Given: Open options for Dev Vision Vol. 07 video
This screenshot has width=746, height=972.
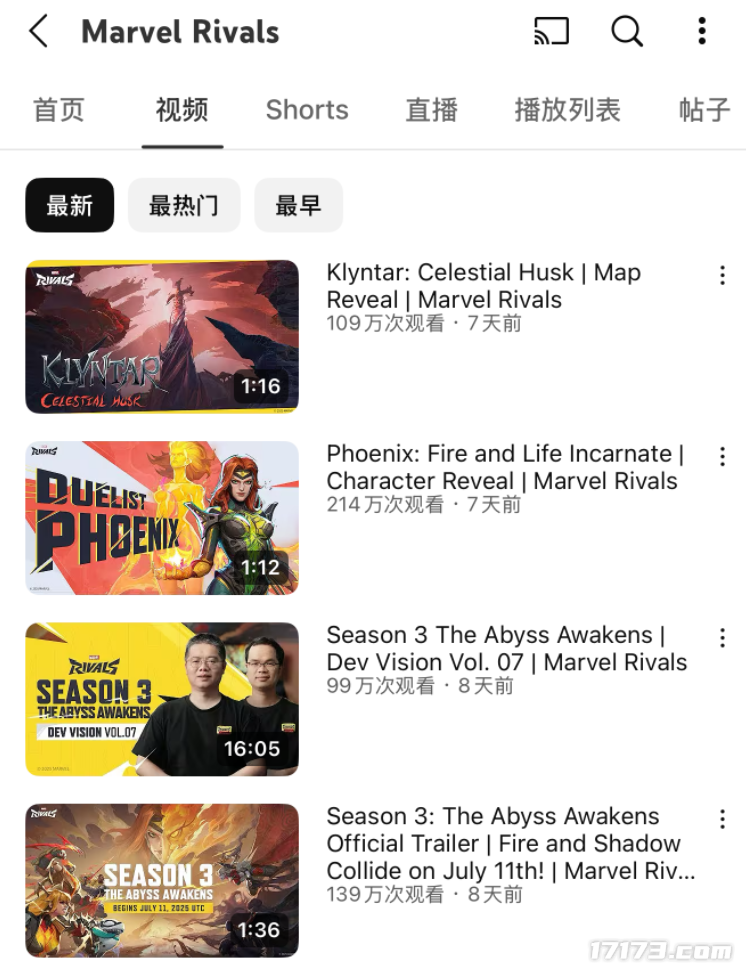Looking at the screenshot, I should 722,638.
